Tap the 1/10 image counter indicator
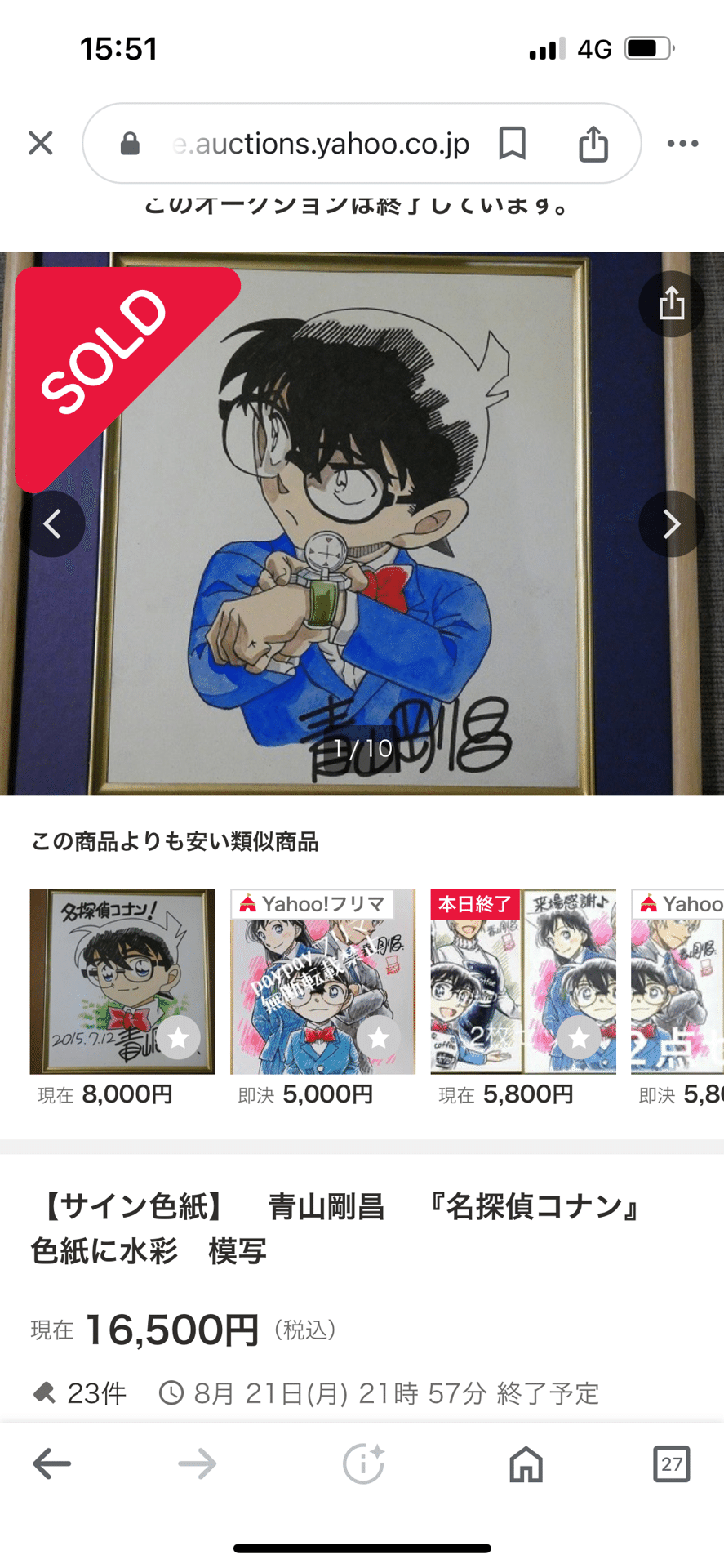 click(362, 747)
